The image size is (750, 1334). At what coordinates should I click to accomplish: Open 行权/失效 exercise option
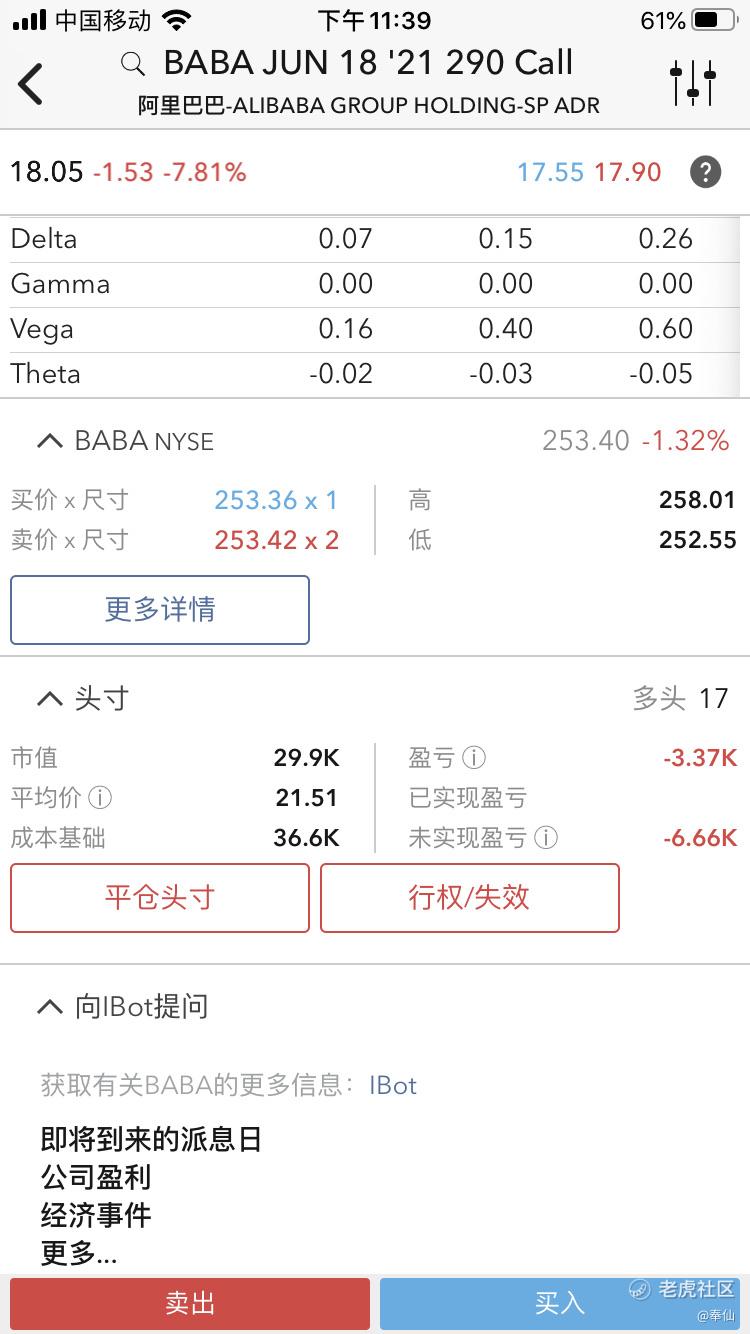[x=470, y=898]
